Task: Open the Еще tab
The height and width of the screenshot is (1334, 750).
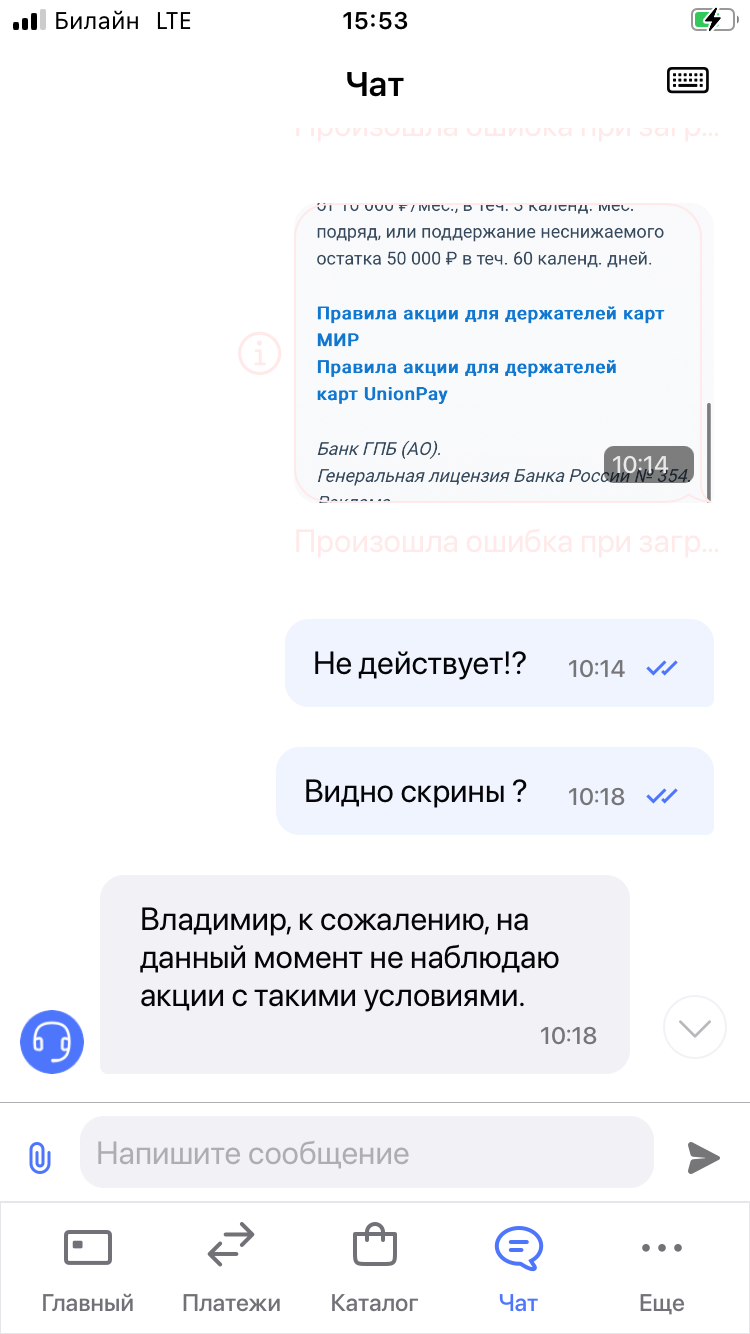Action: (x=661, y=1269)
